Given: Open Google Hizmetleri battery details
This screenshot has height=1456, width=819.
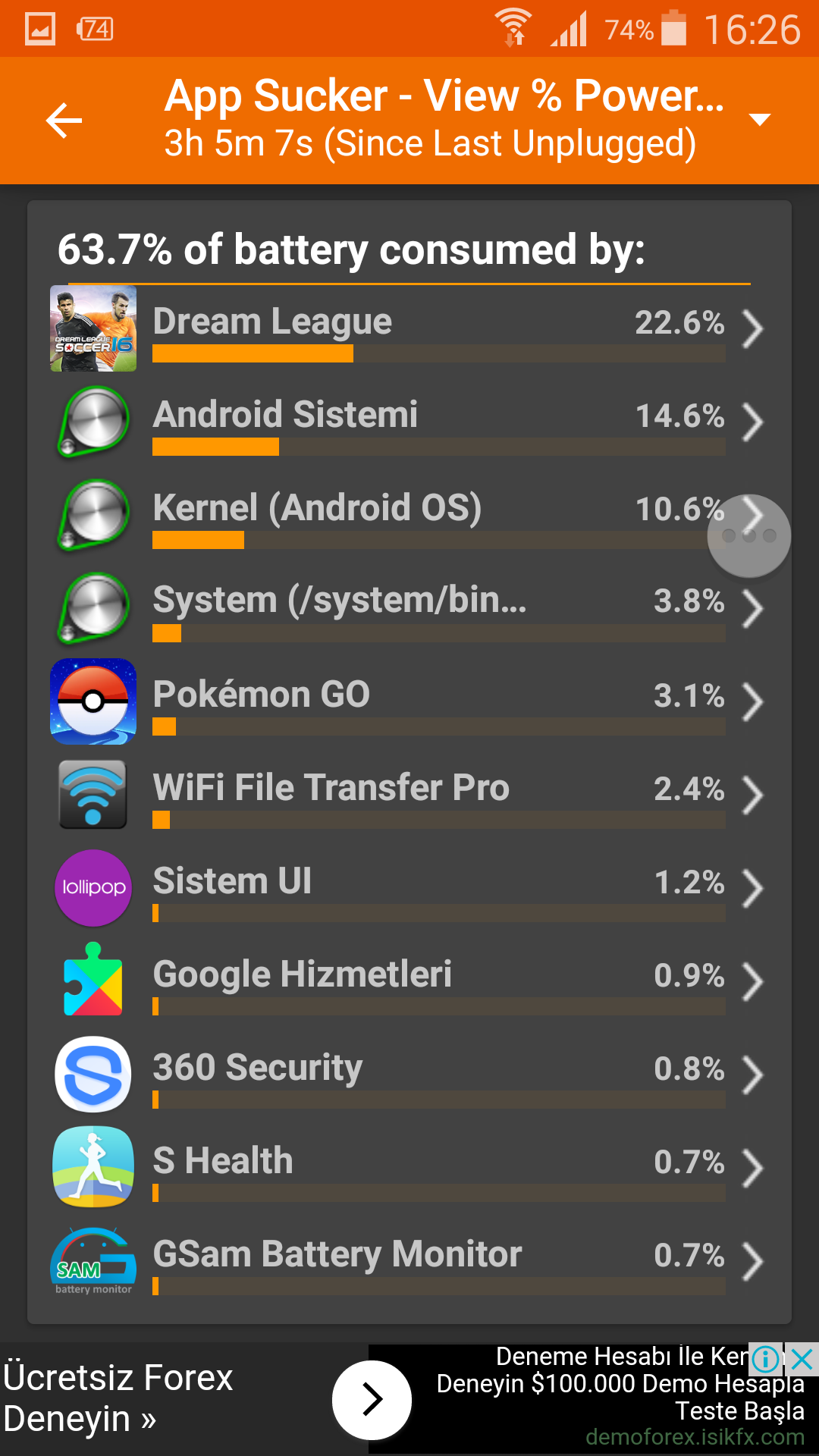Looking at the screenshot, I should 409,981.
